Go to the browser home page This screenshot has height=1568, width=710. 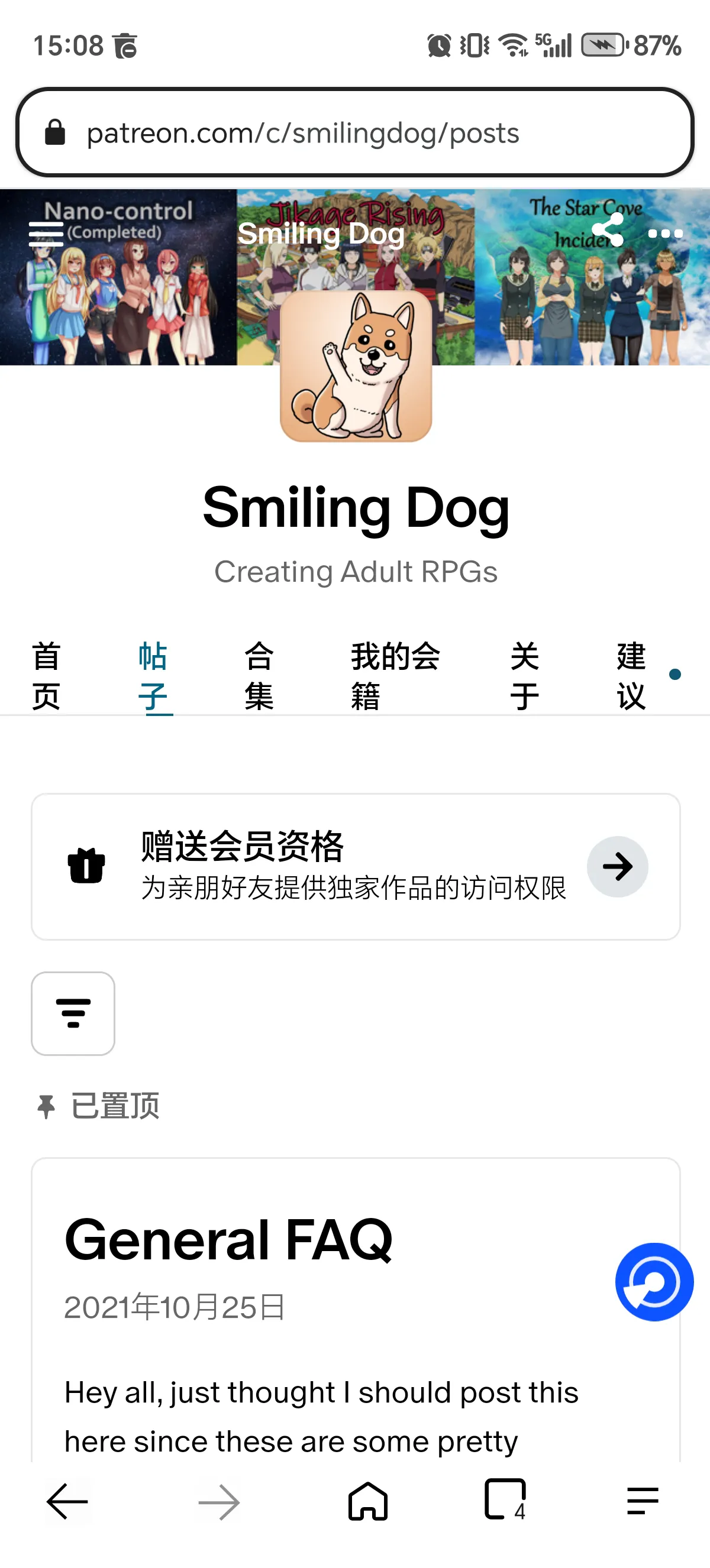pos(368,1502)
